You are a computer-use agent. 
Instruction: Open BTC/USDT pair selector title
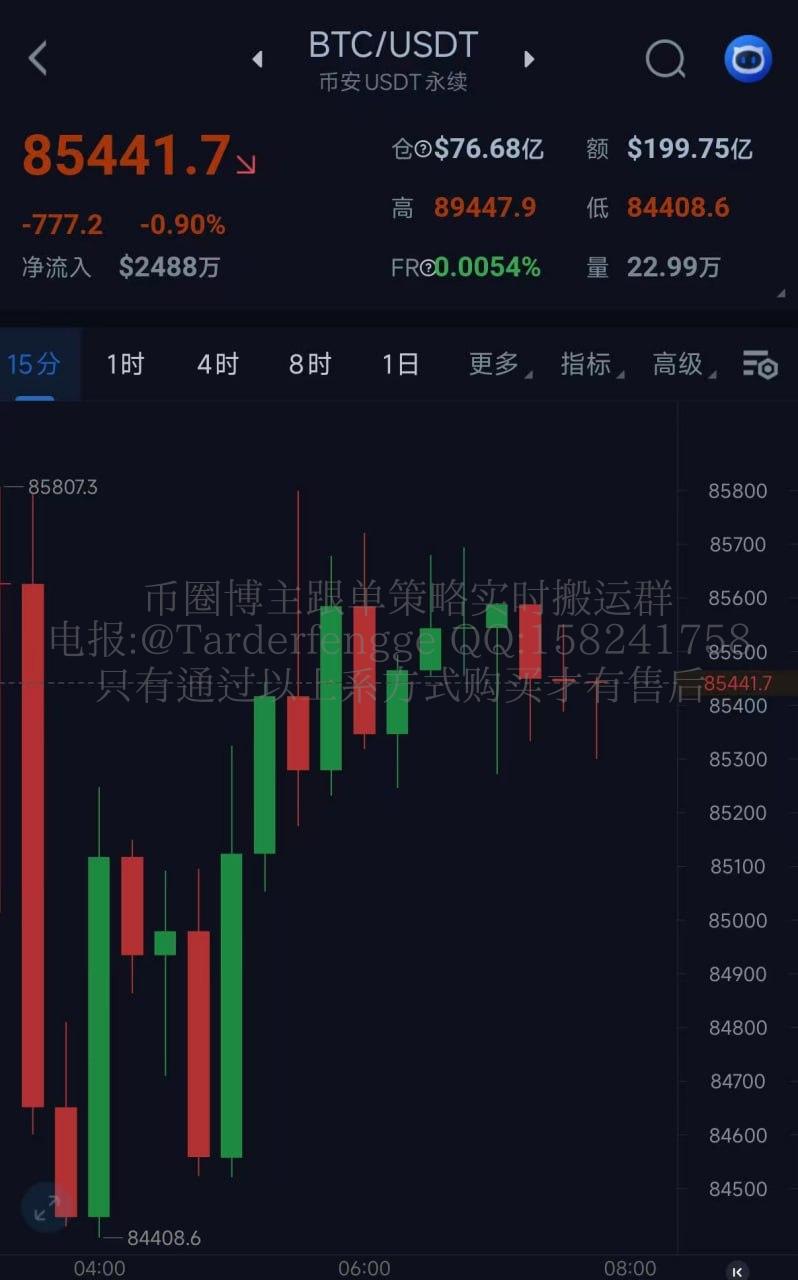(393, 46)
